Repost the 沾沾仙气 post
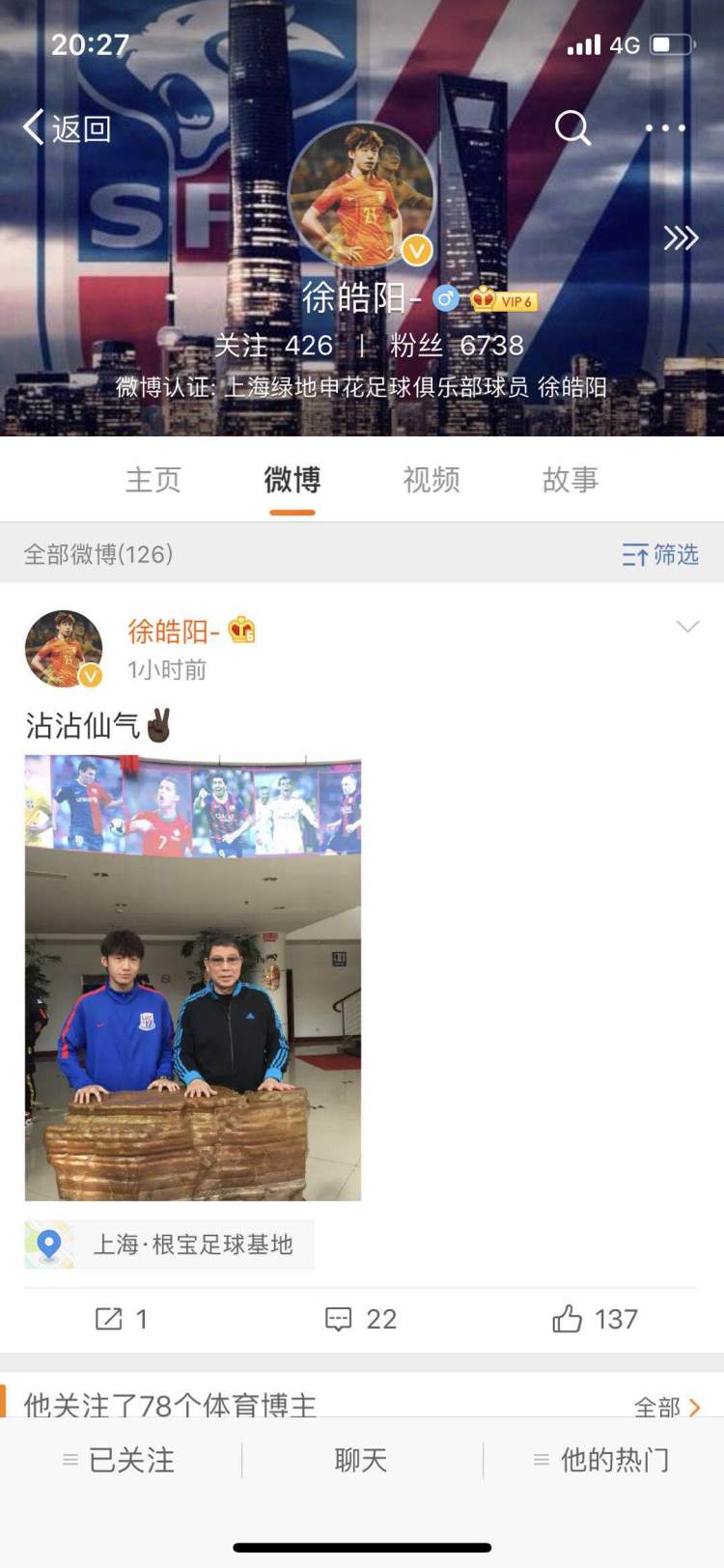The height and width of the screenshot is (1568, 724). pos(122,1319)
